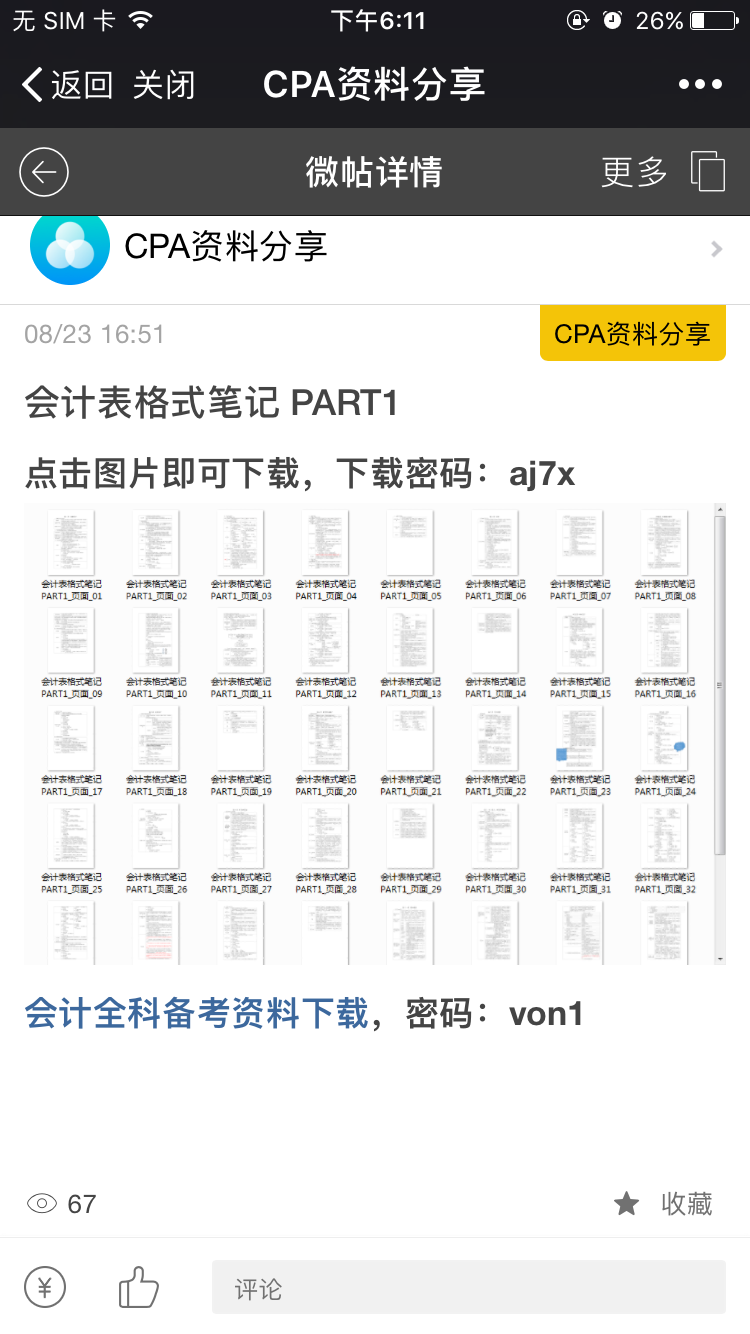
Task: Open the CPA资料分享 profile row
Action: point(375,247)
